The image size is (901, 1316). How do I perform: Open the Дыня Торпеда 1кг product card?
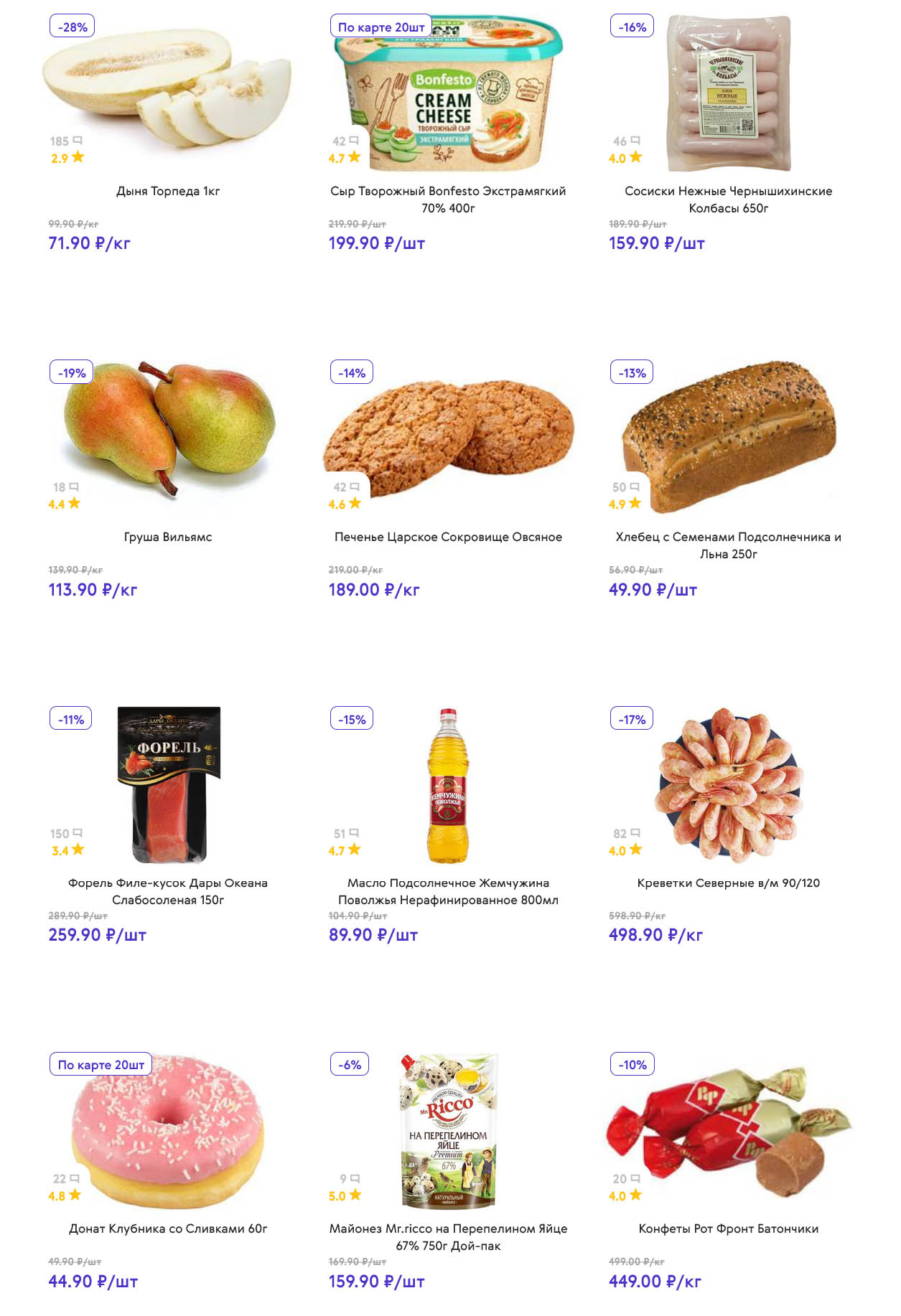[x=168, y=191]
